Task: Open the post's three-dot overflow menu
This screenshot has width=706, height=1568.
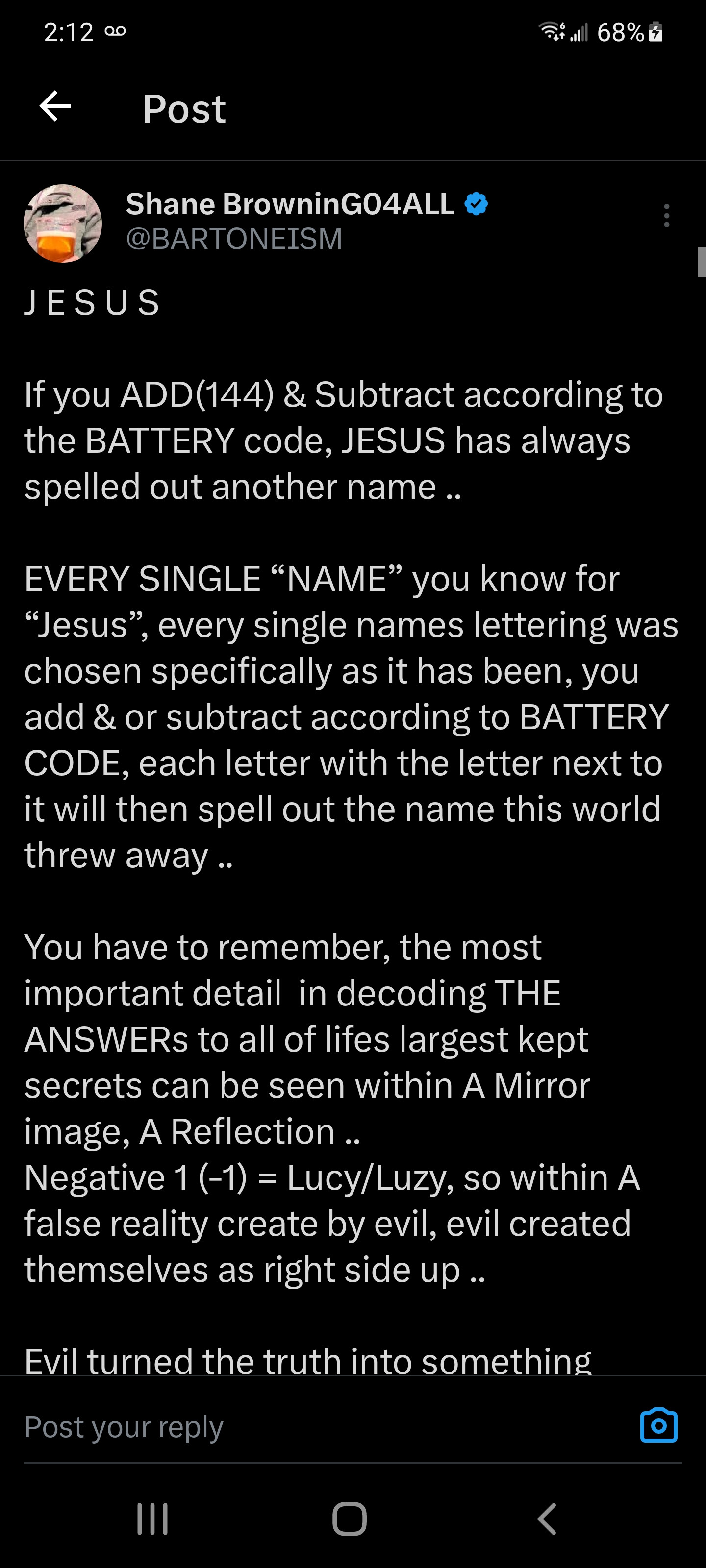Action: pyautogui.click(x=666, y=216)
